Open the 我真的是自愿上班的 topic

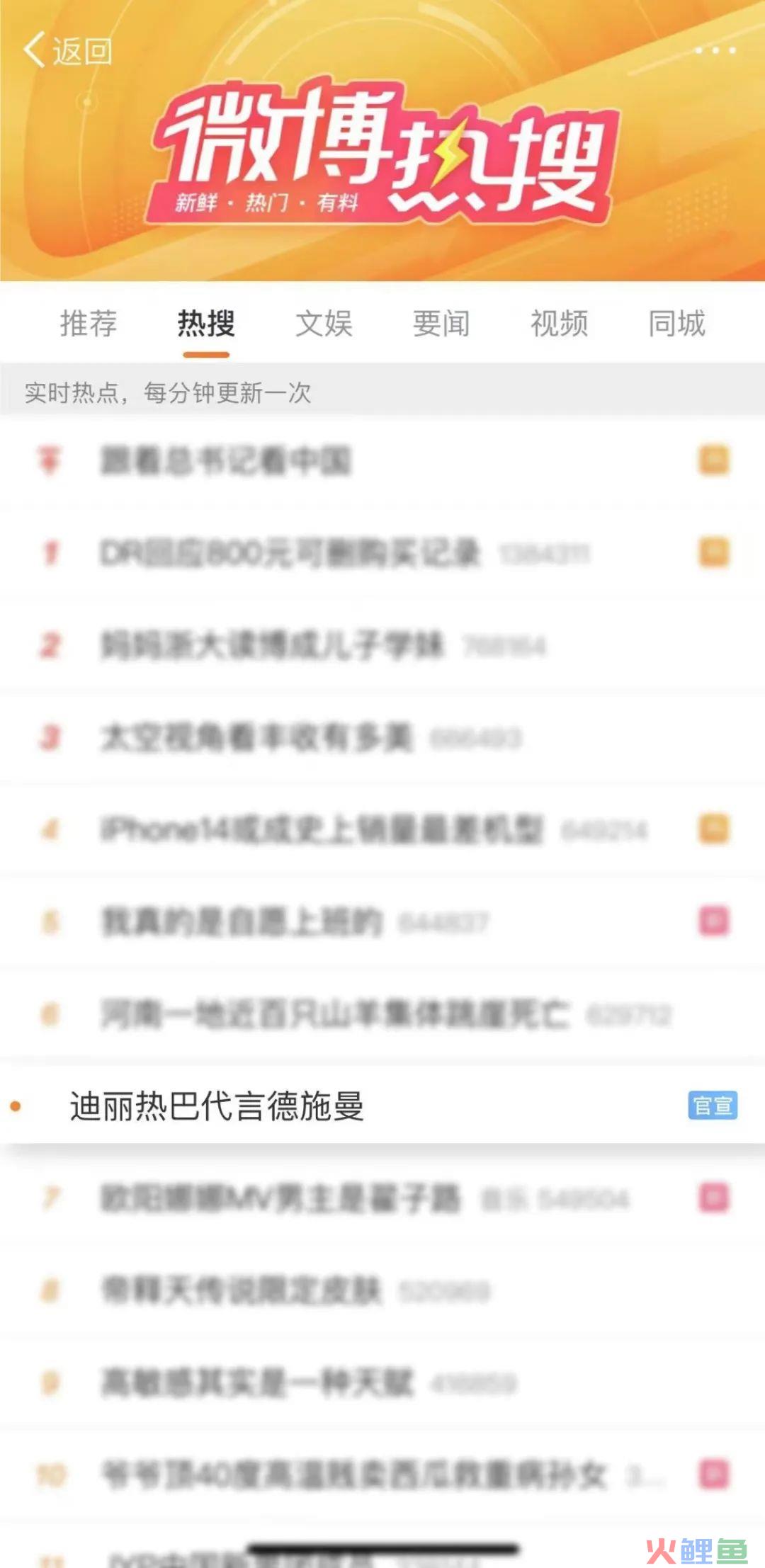click(242, 922)
